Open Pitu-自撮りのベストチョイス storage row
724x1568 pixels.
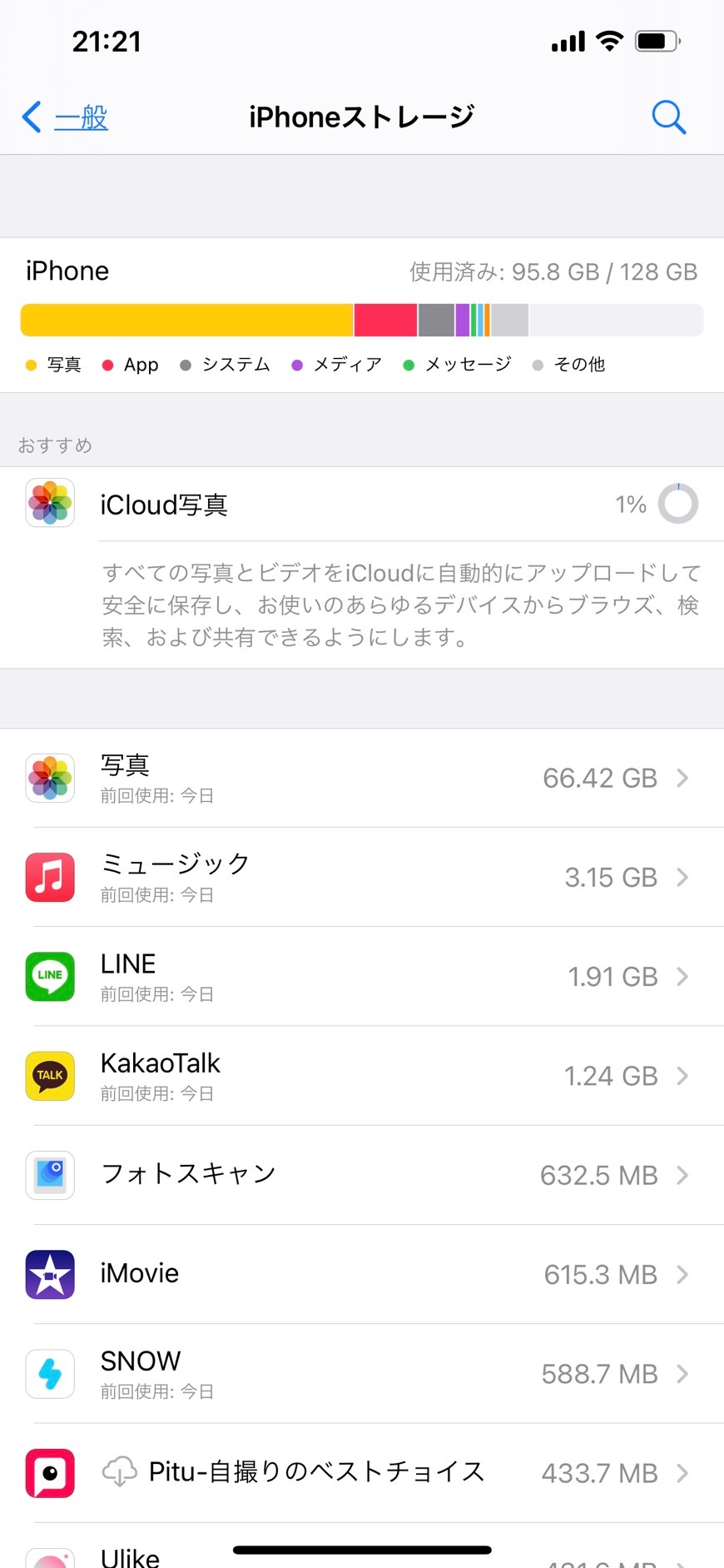point(362,1472)
